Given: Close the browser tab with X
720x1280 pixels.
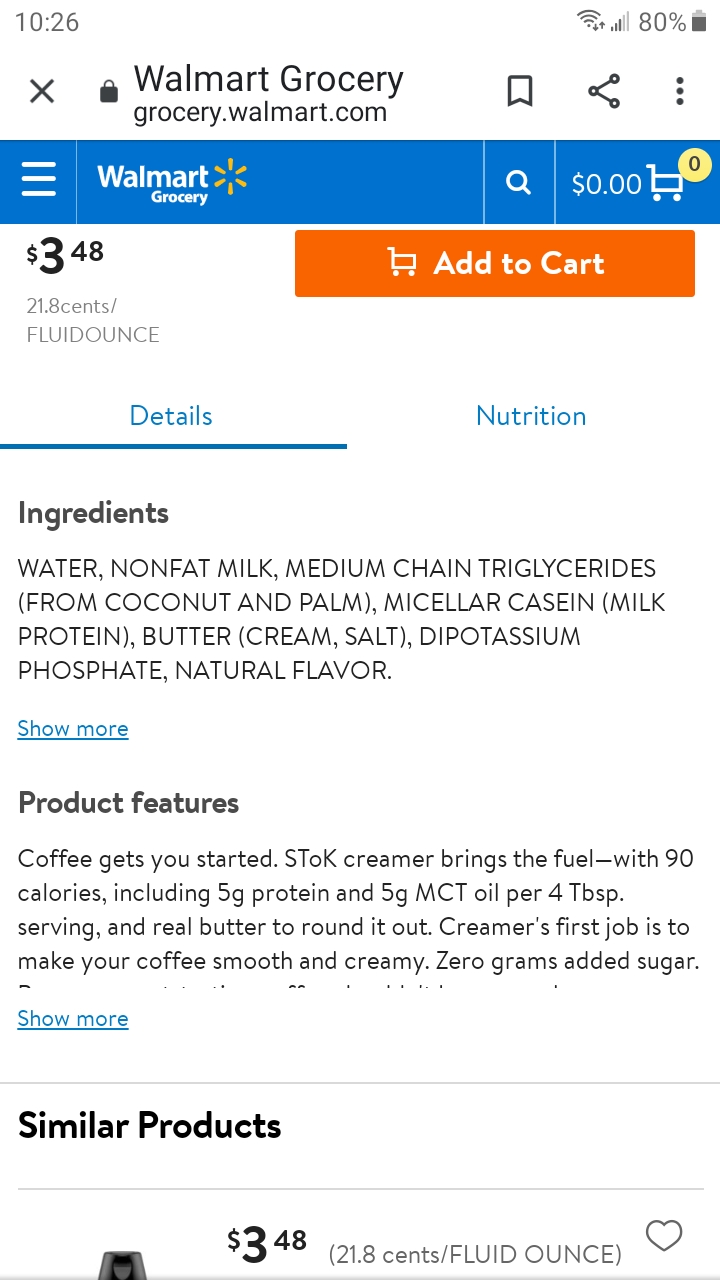Looking at the screenshot, I should tap(42, 92).
